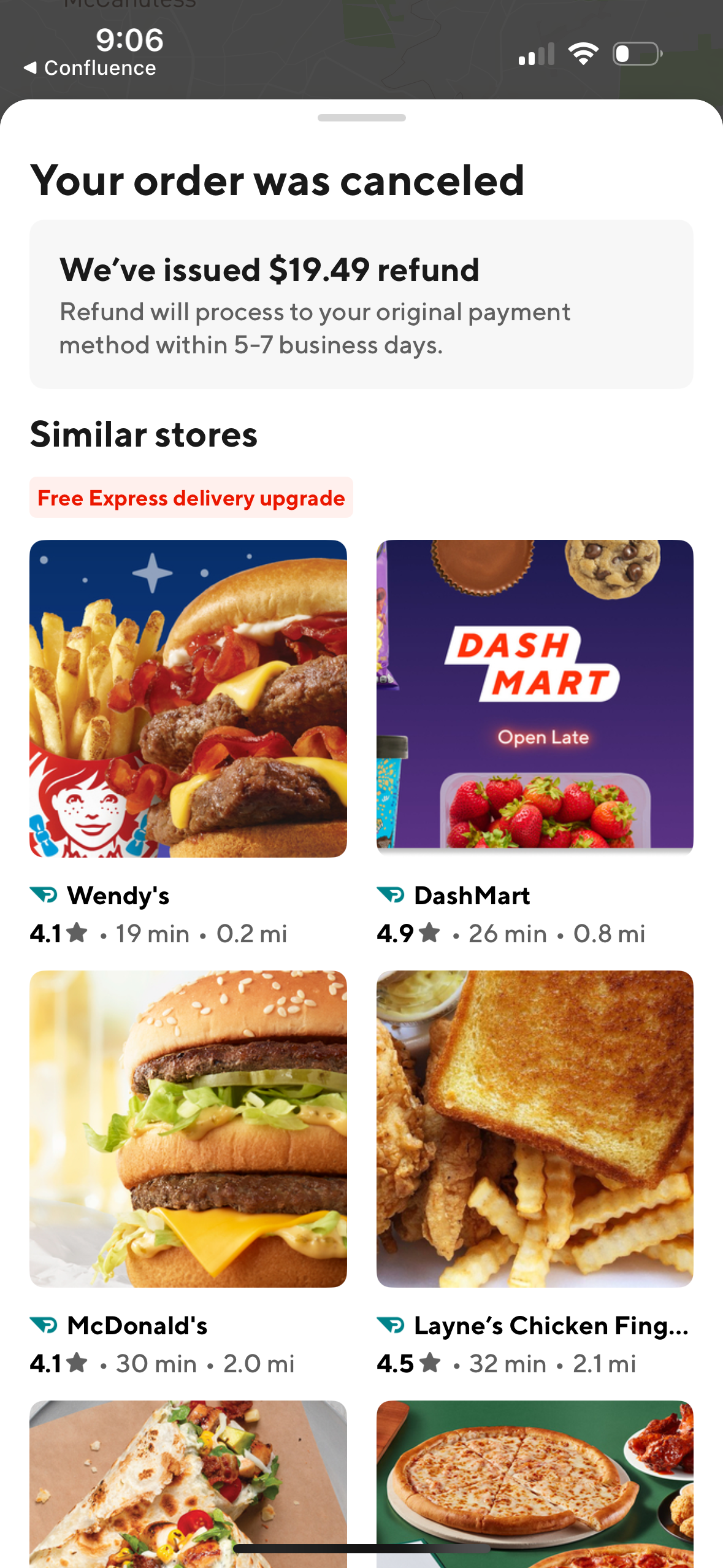Click the DashPass icon beside DashMart
Image resolution: width=723 pixels, height=1568 pixels.
click(391, 895)
